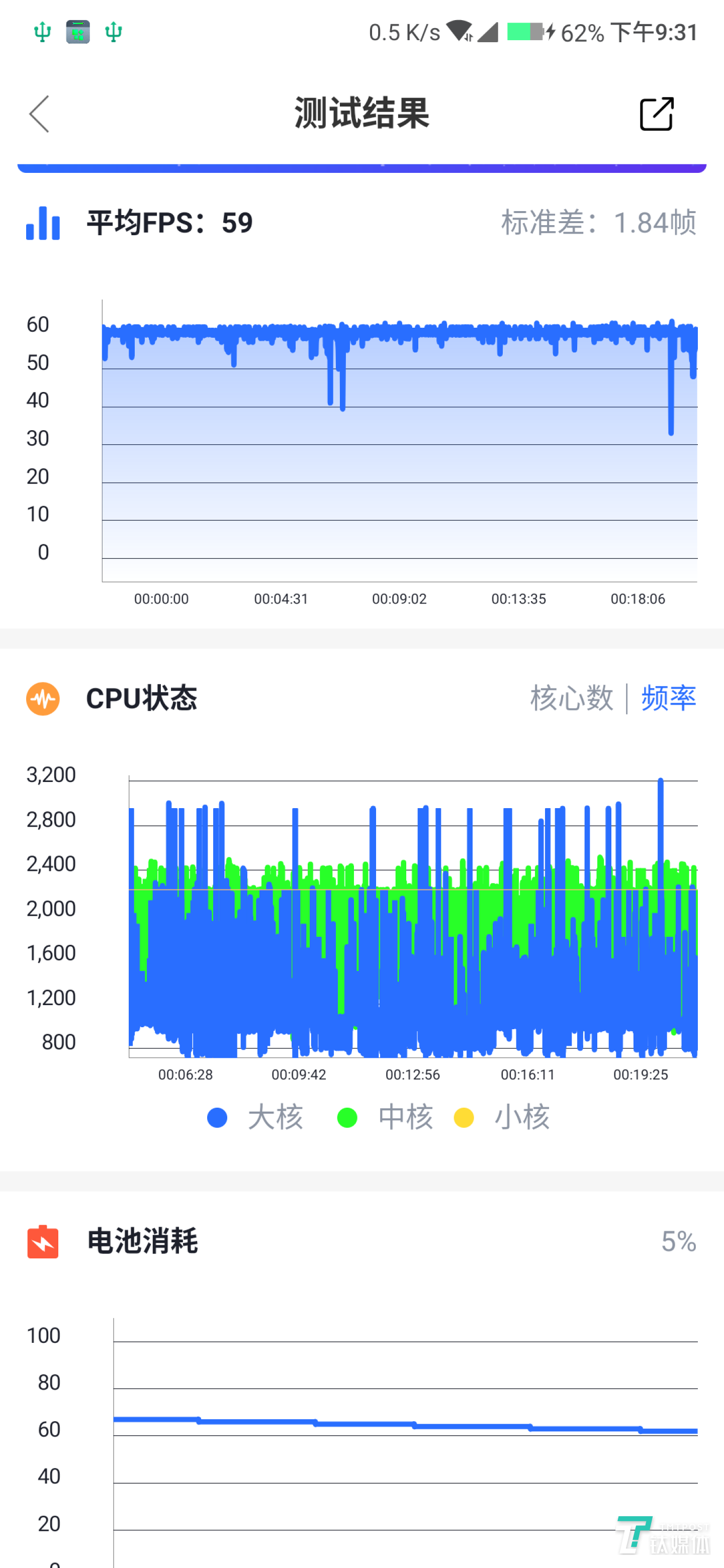Click the back arrow to exit results
The width and height of the screenshot is (724, 1568).
pyautogui.click(x=39, y=114)
